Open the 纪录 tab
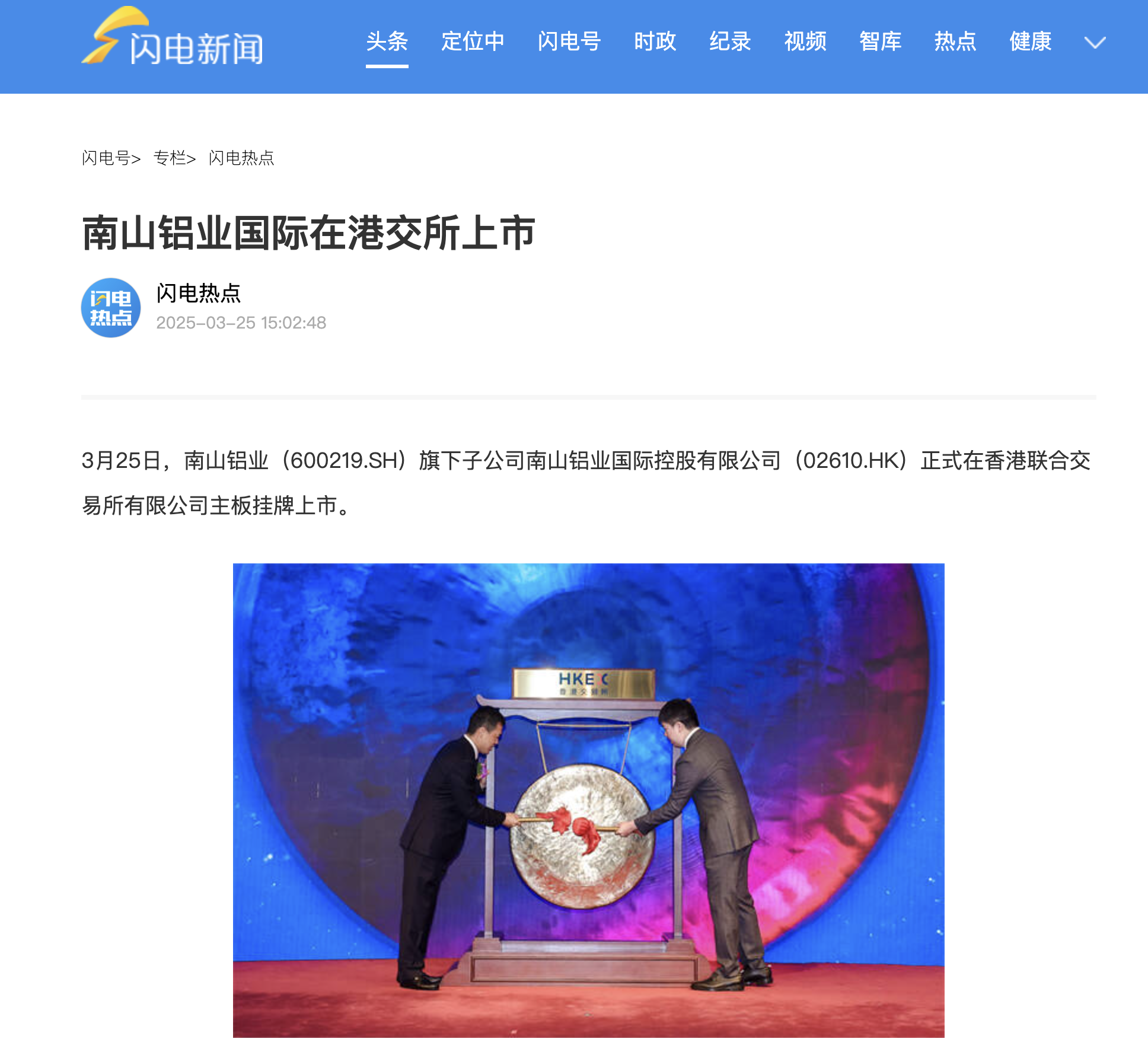Image resolution: width=1148 pixels, height=1058 pixels. coord(730,42)
